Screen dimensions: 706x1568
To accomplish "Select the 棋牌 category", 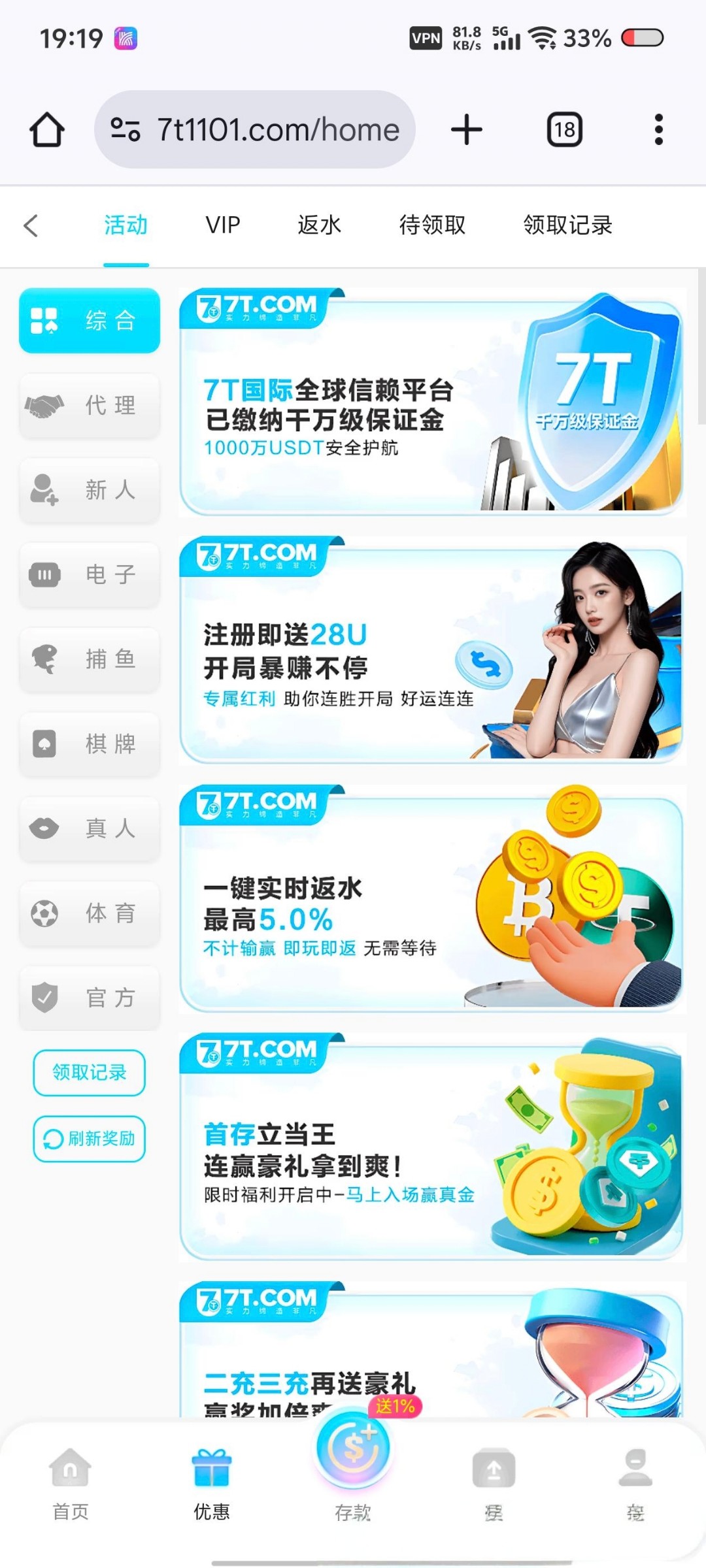I will tap(90, 744).
